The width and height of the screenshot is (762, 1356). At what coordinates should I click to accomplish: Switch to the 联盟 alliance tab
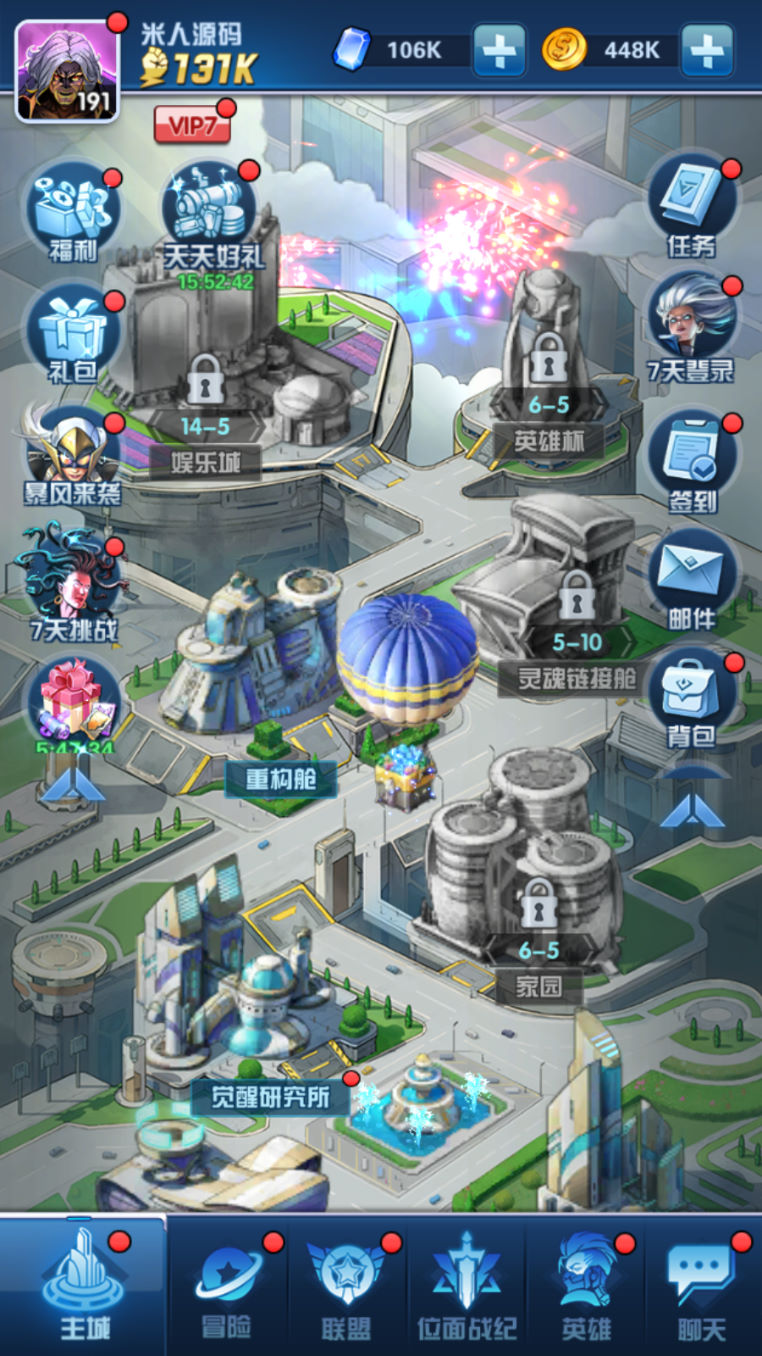pos(346,1288)
